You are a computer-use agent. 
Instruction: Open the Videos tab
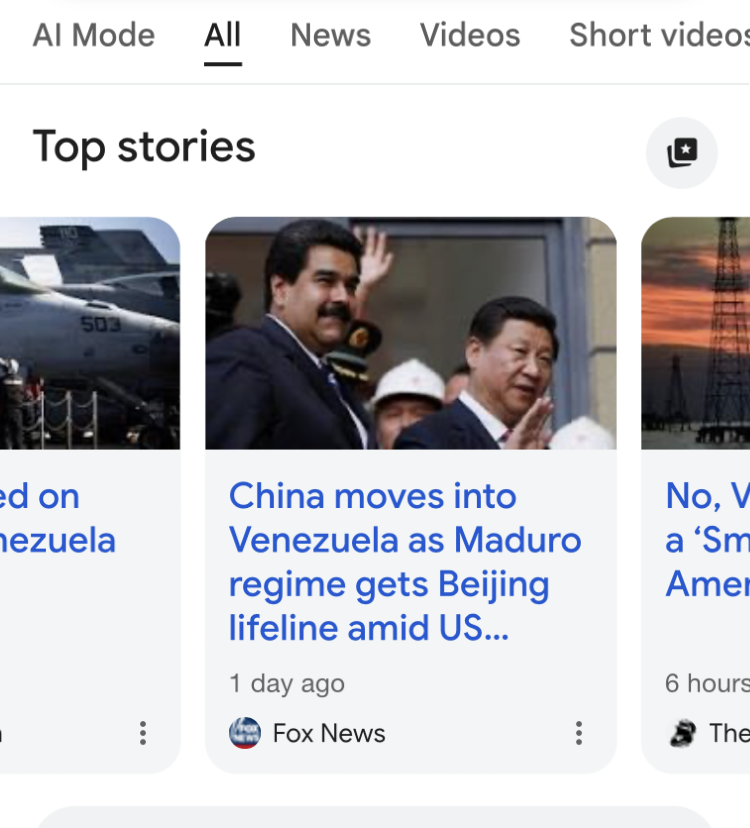click(x=469, y=36)
